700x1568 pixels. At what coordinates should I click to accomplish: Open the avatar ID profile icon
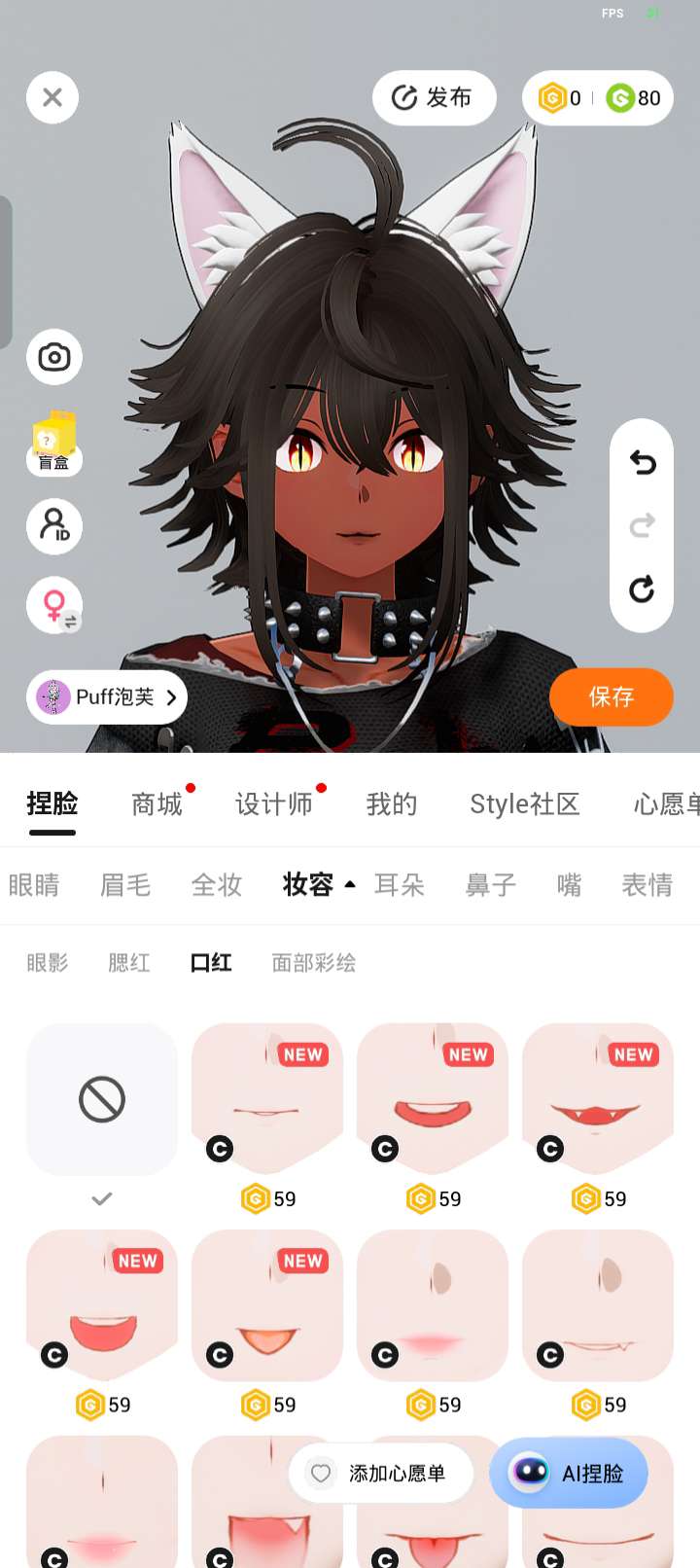[x=54, y=526]
